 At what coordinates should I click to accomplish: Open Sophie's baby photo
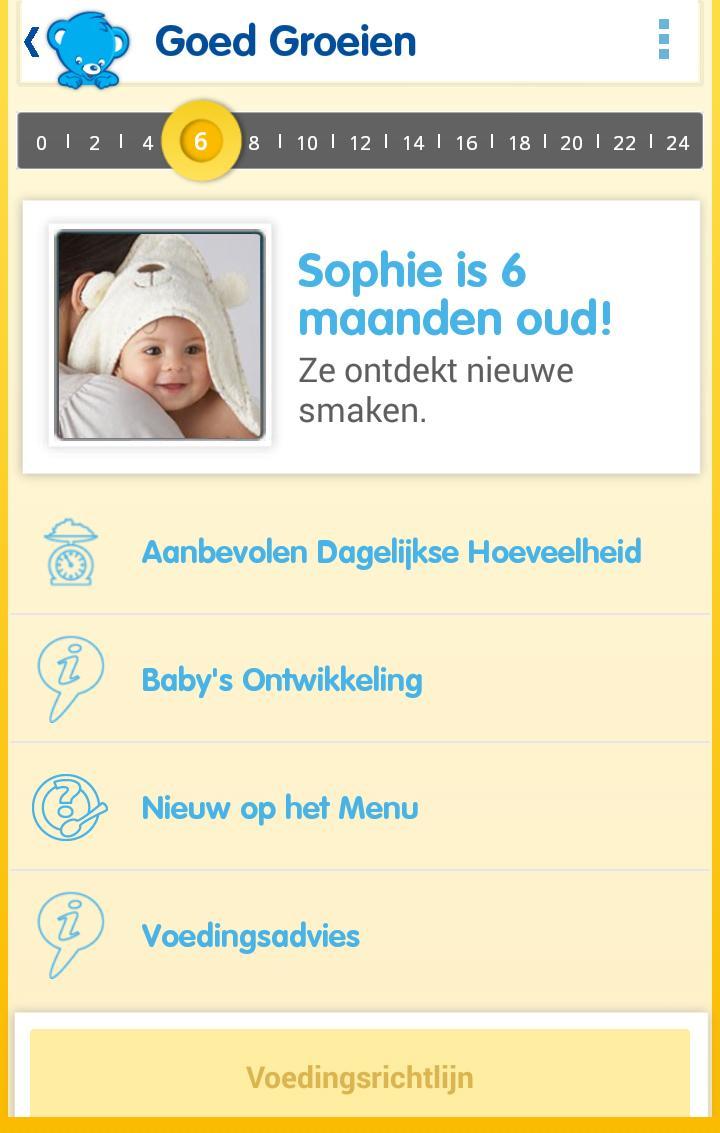point(160,335)
